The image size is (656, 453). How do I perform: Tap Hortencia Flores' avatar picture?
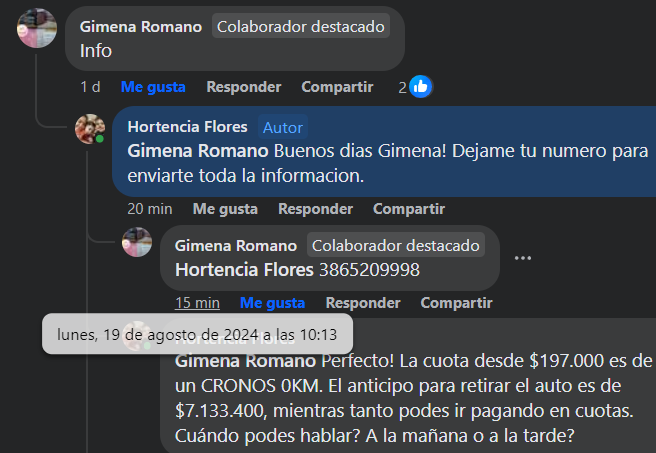click(90, 128)
